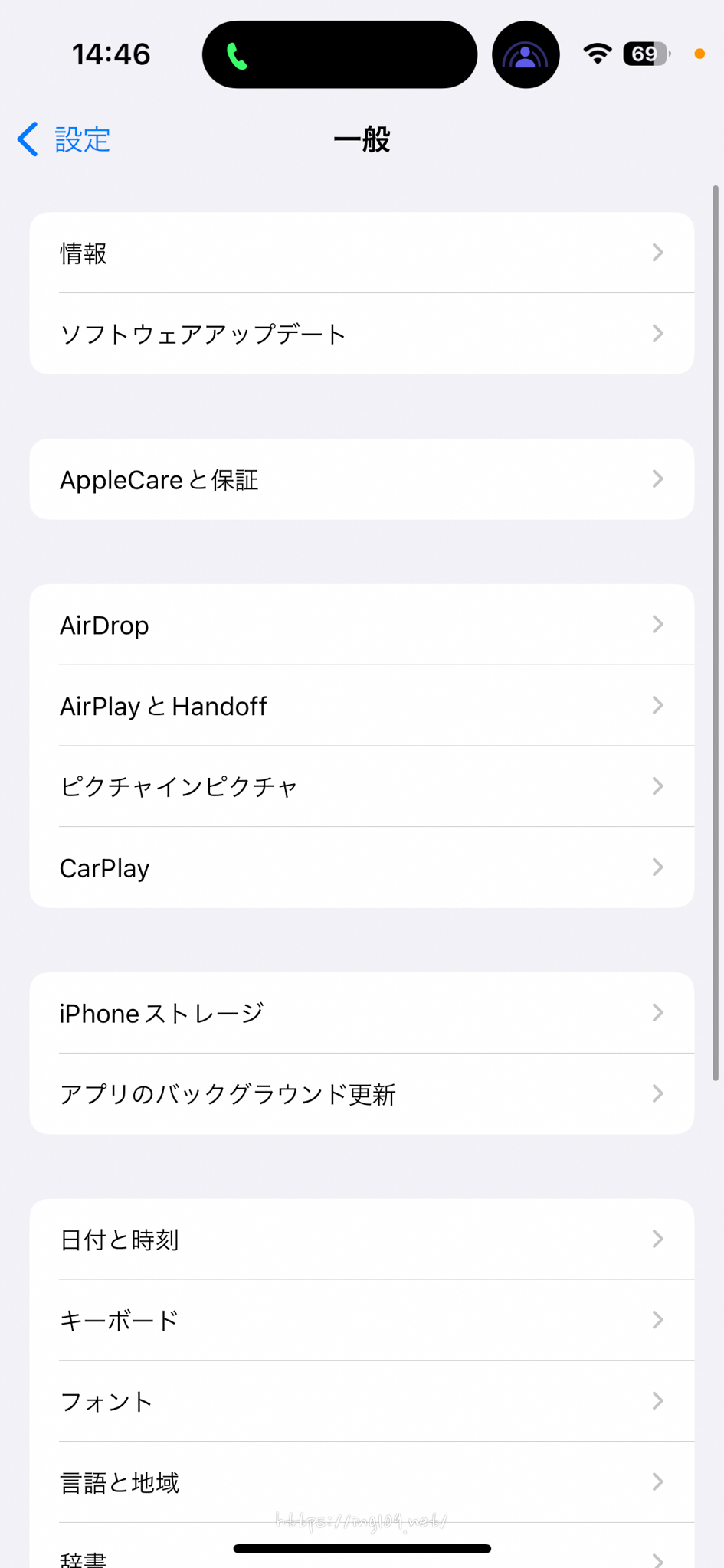Image resolution: width=724 pixels, height=1568 pixels.
Task: Open アプリのバックグラウンド更新
Action: tap(362, 1094)
